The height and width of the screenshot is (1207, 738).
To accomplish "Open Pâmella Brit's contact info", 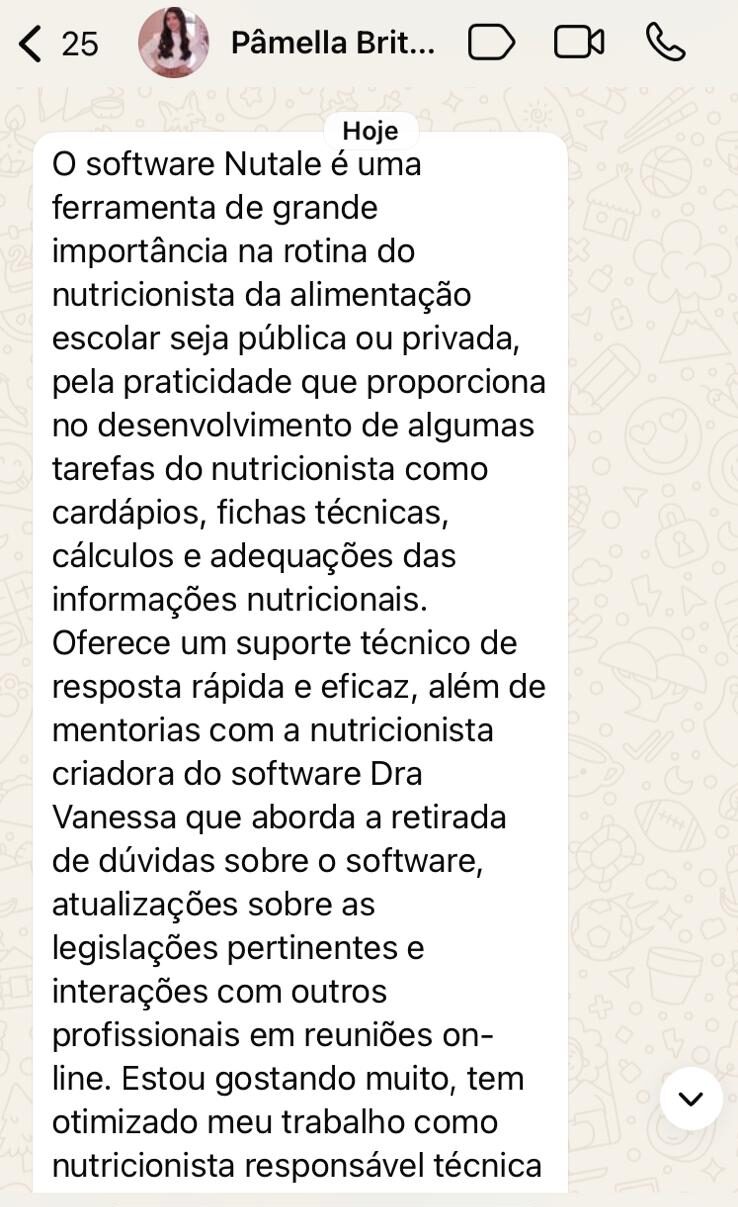I will [x=332, y=43].
